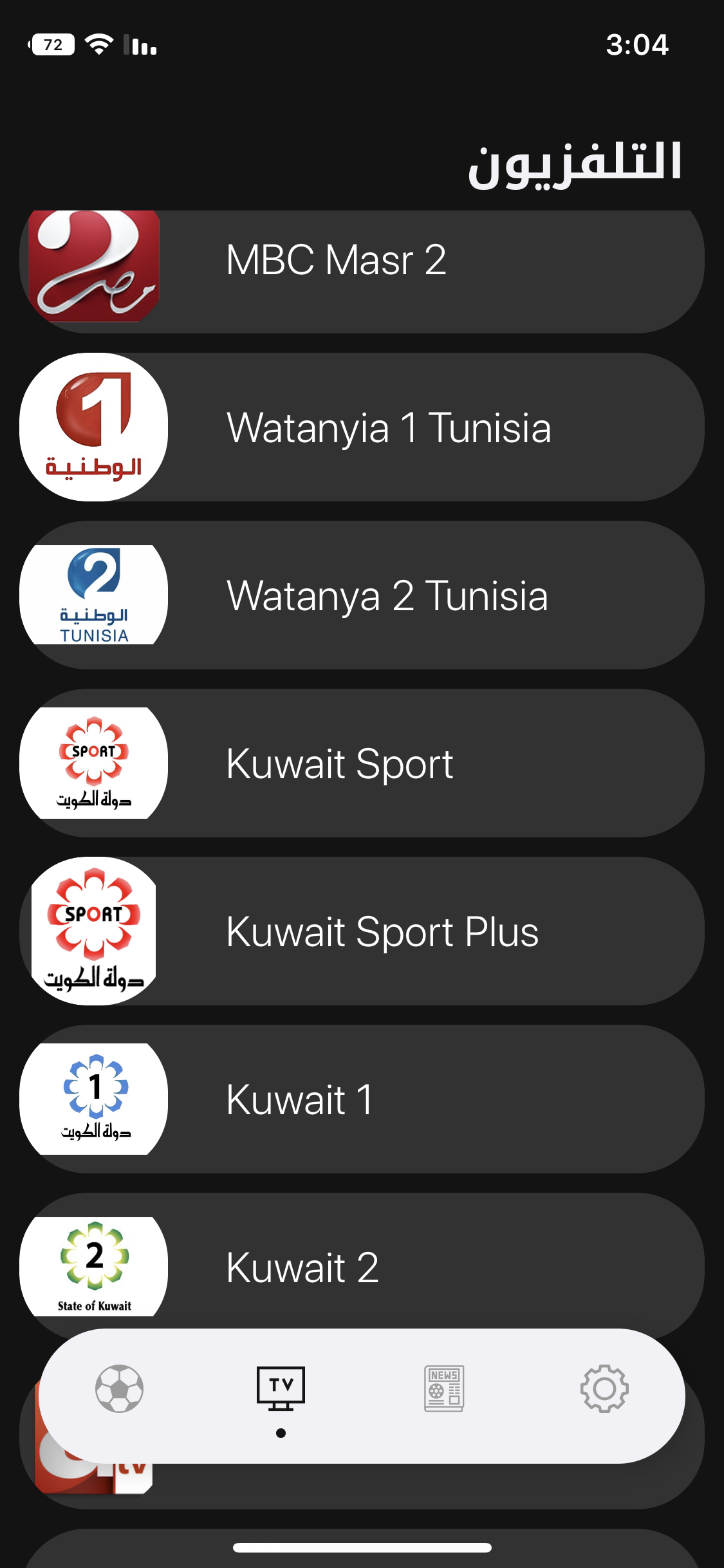Open the Kuwait 1 channel

(362, 1099)
